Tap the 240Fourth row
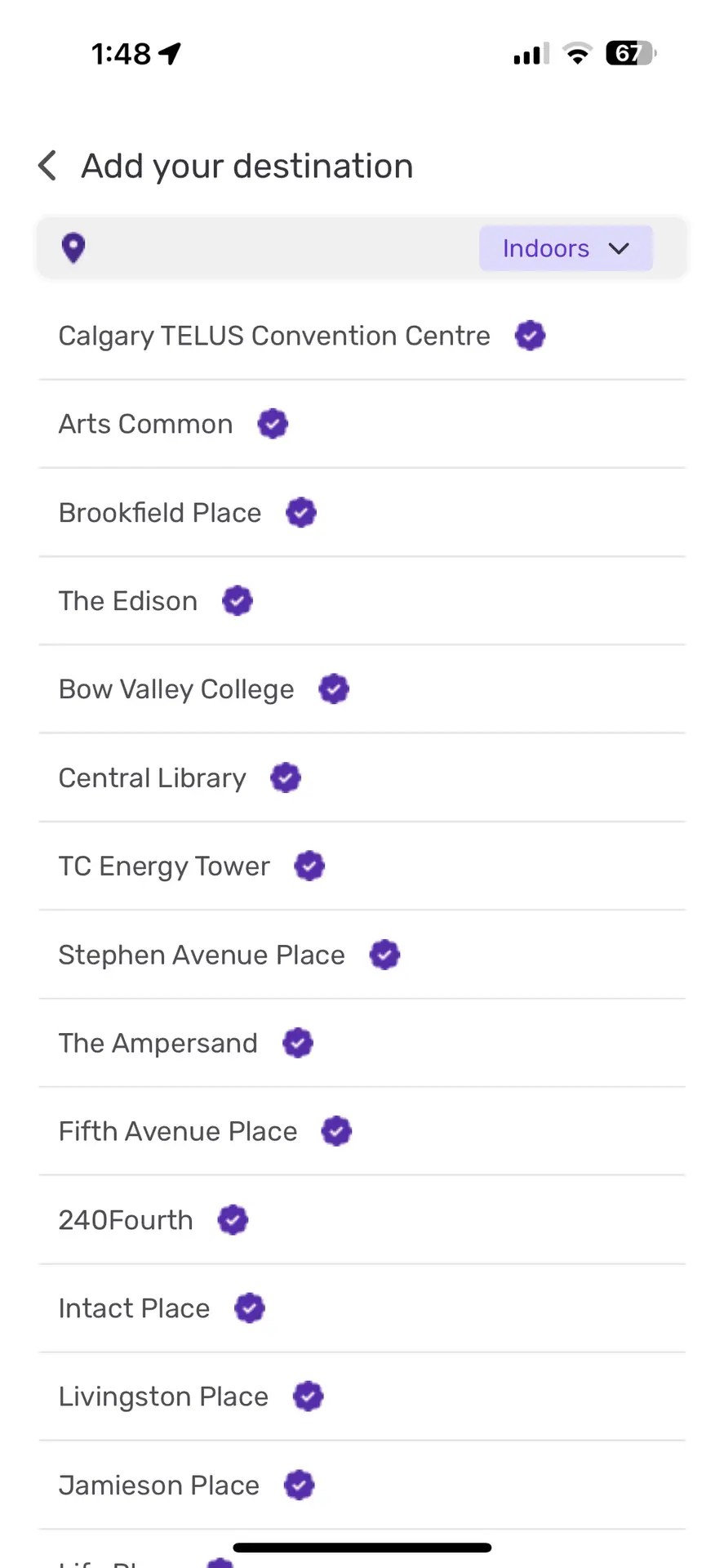This screenshot has width=724, height=1568. tap(126, 1220)
